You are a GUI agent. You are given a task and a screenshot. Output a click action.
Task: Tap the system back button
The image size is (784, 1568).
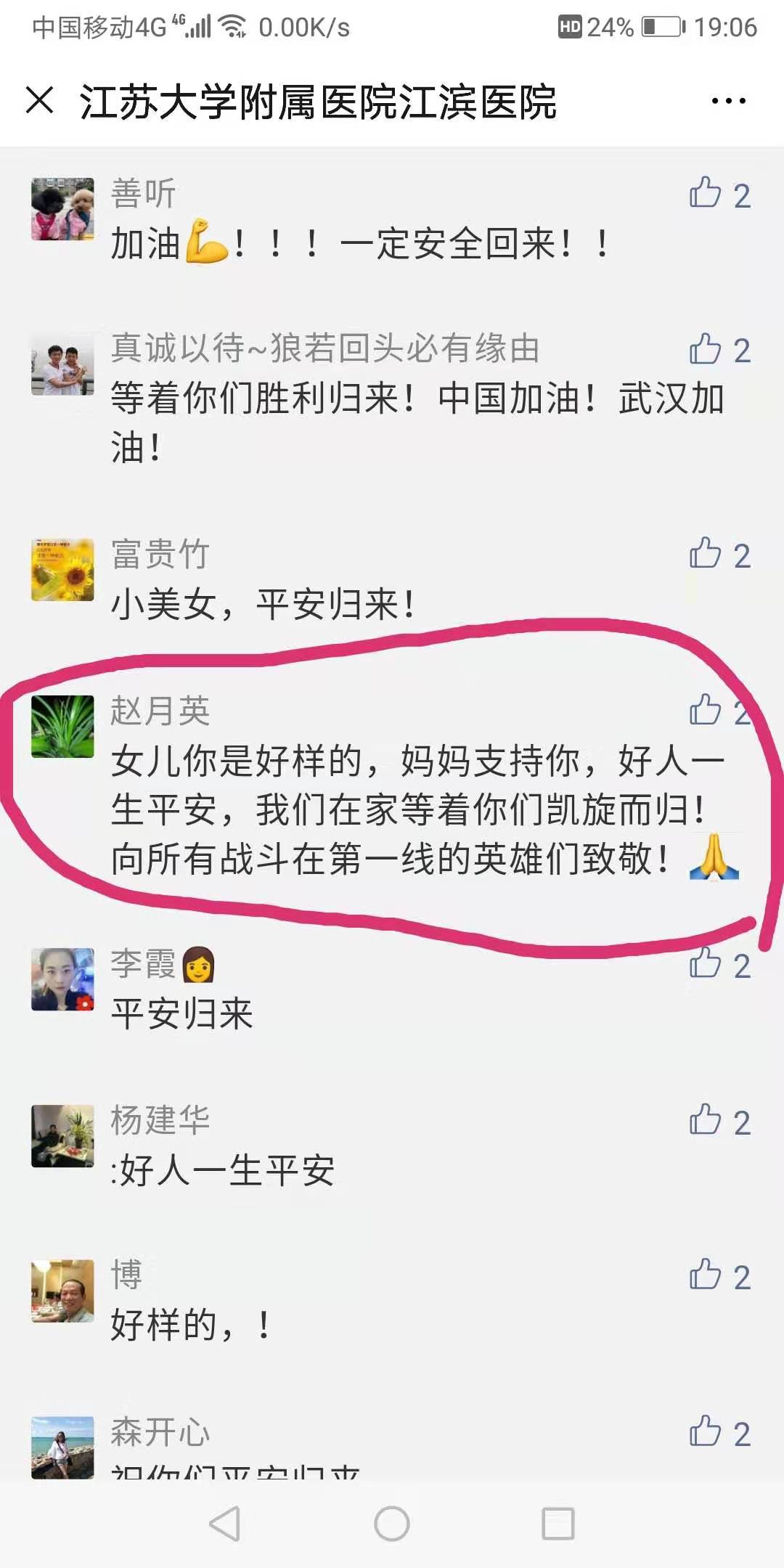(x=224, y=1523)
